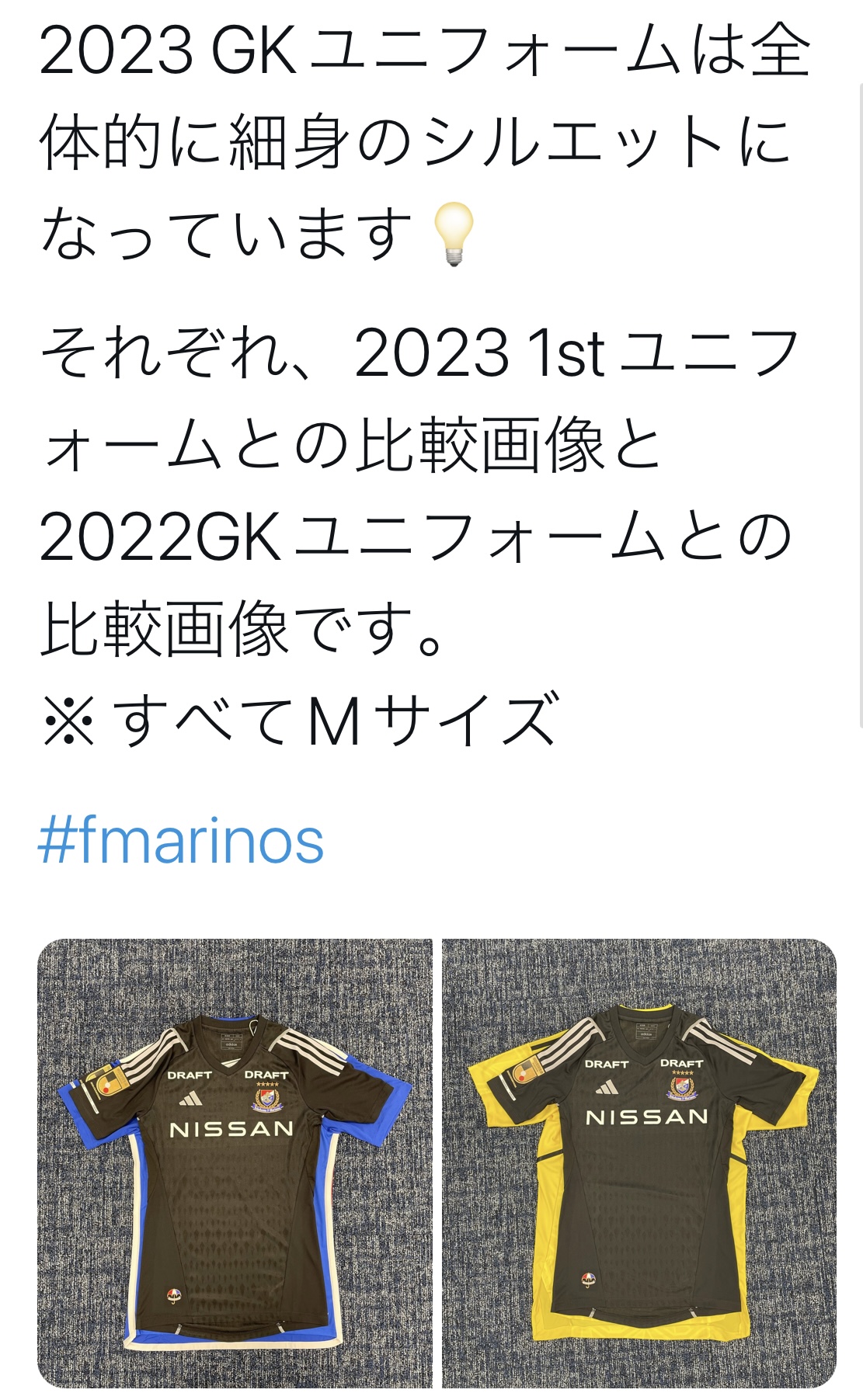Open the photo of blue-trimmed jersey

click(x=235, y=1162)
